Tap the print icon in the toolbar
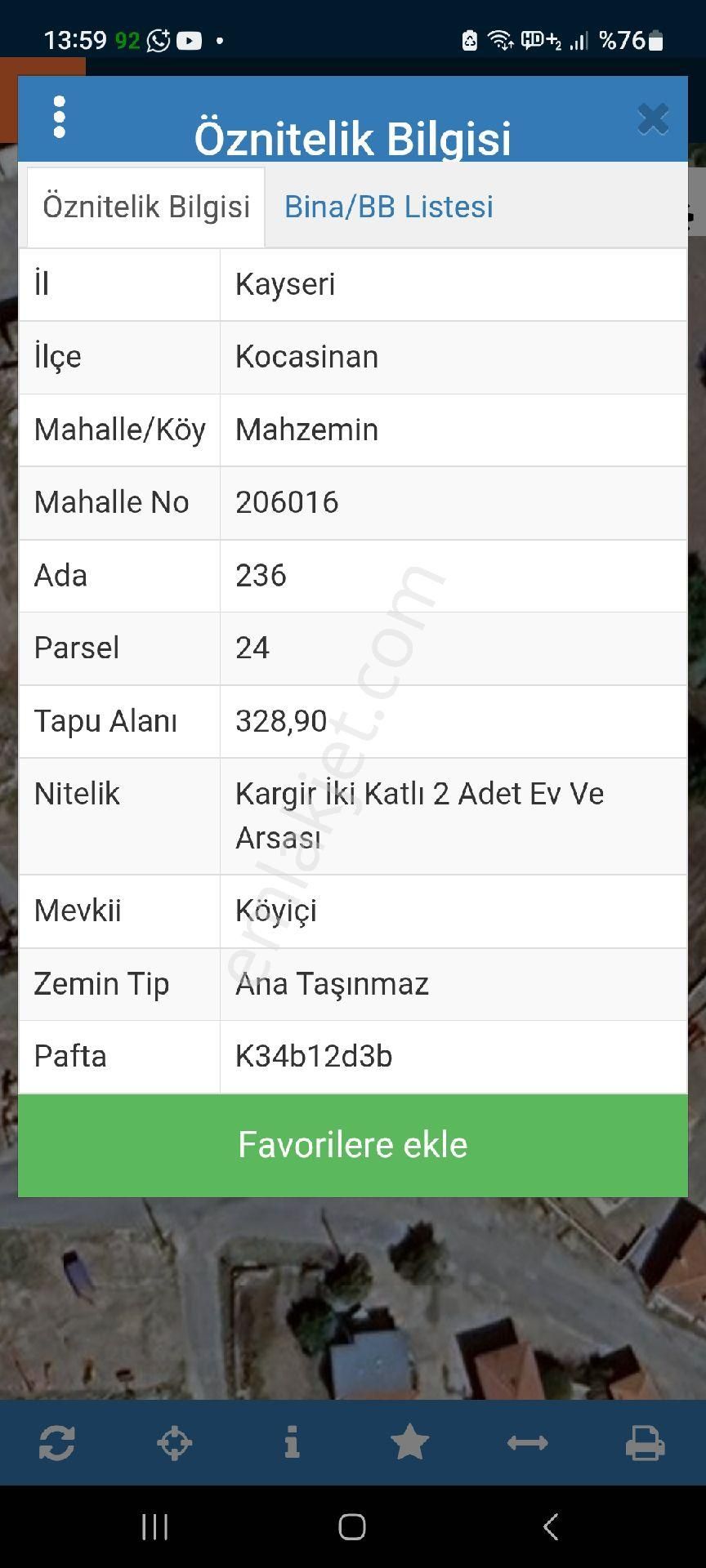Viewport: 706px width, 1568px height. coord(645,1442)
